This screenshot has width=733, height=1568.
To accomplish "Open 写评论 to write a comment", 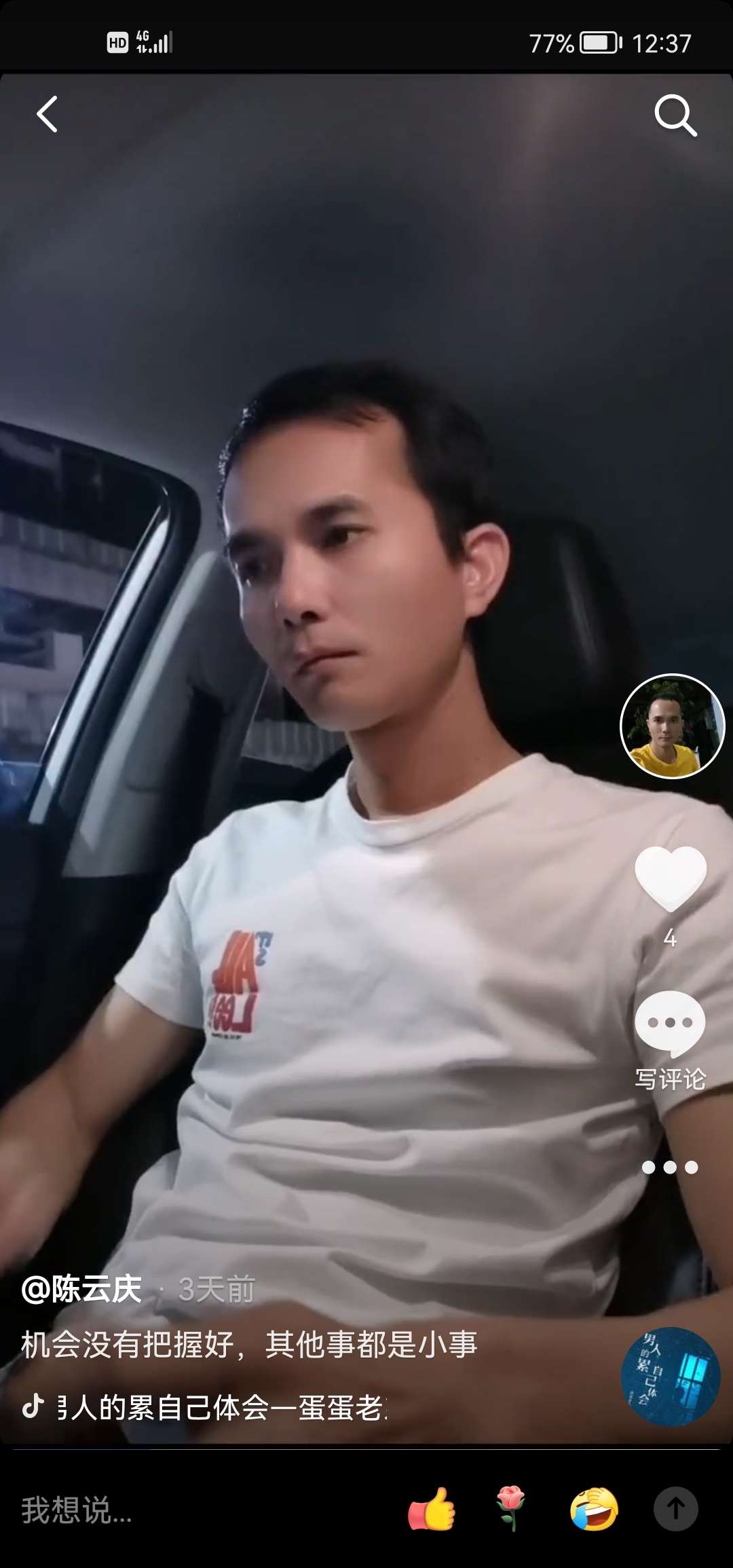I will coord(670,1040).
